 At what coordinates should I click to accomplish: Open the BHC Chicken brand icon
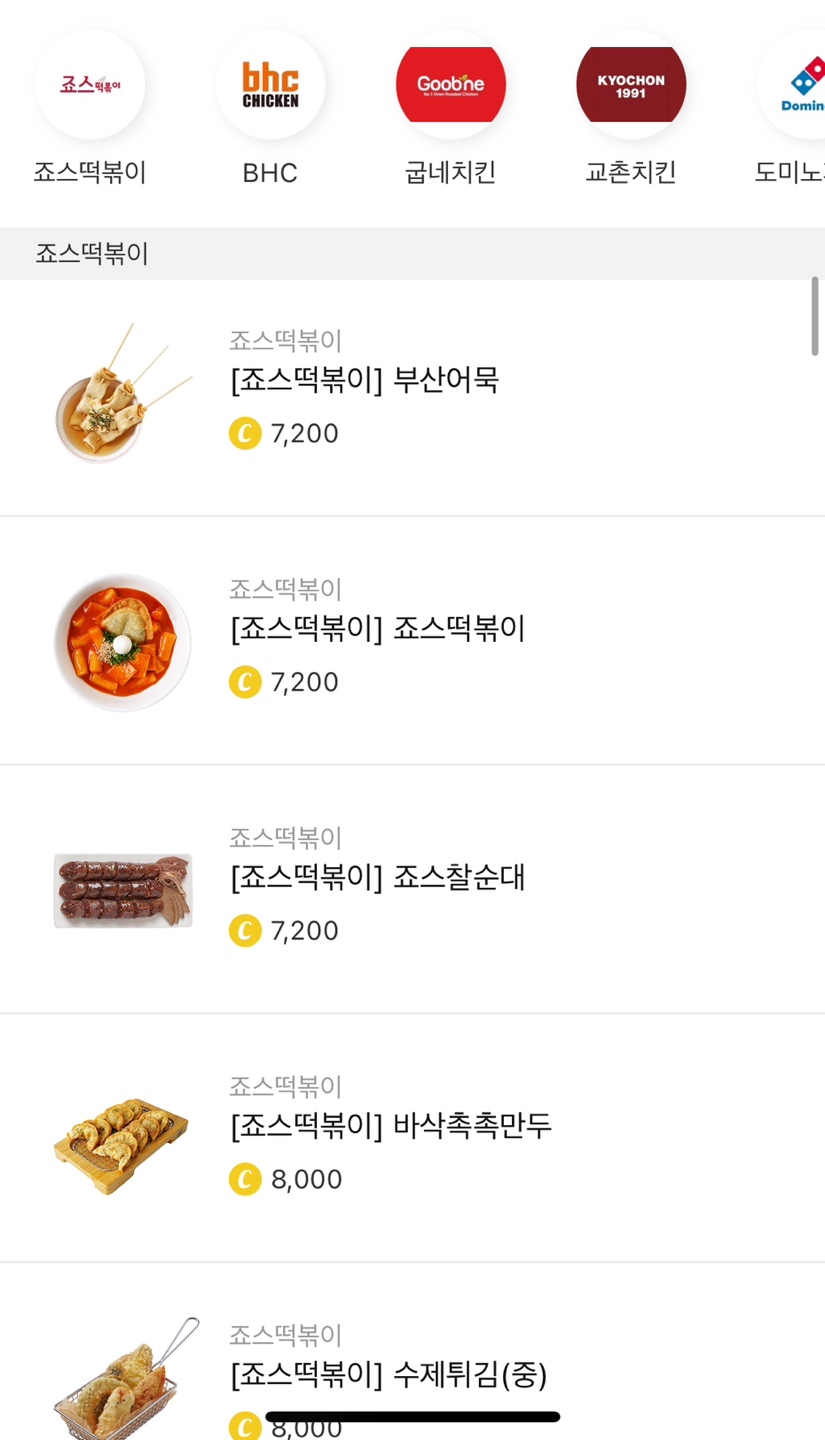[270, 84]
